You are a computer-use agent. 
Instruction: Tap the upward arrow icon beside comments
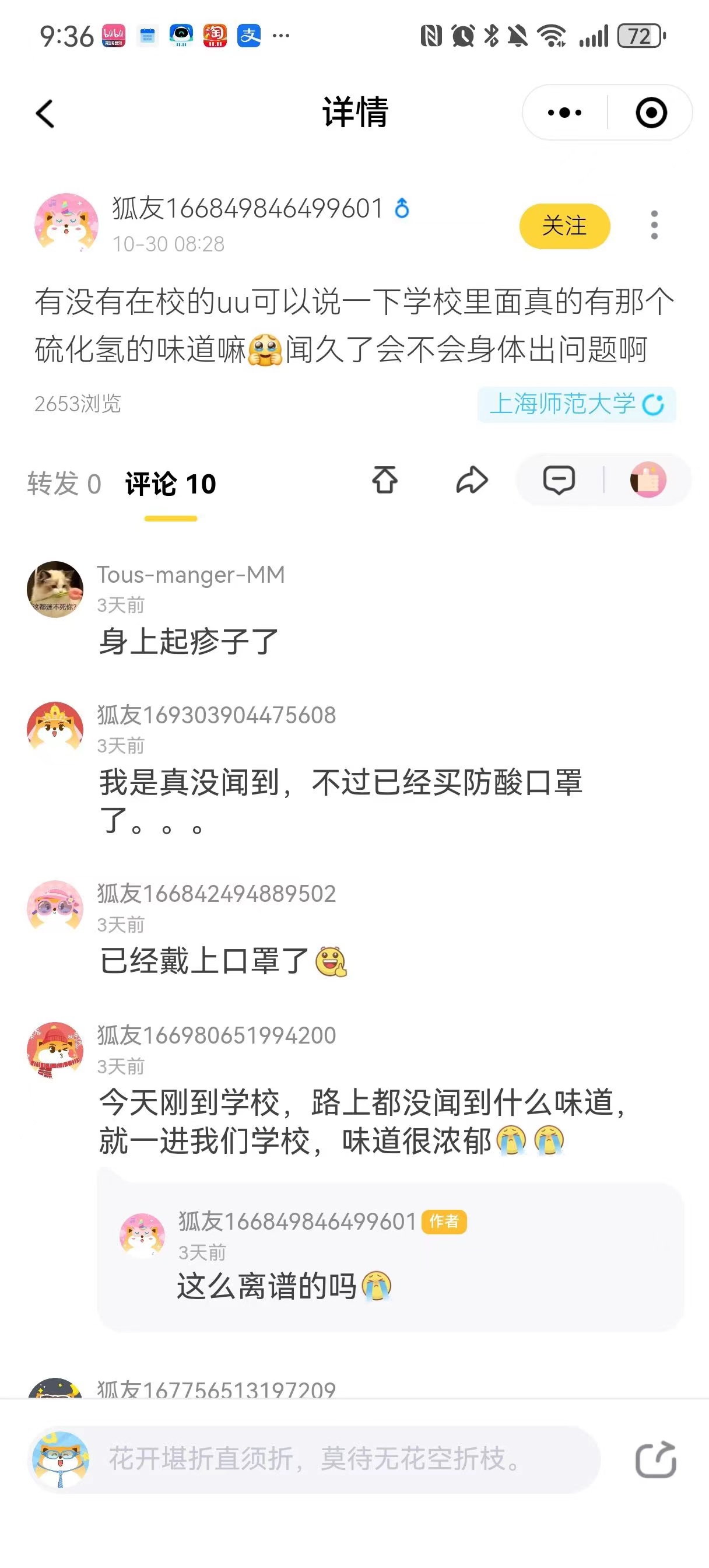385,480
